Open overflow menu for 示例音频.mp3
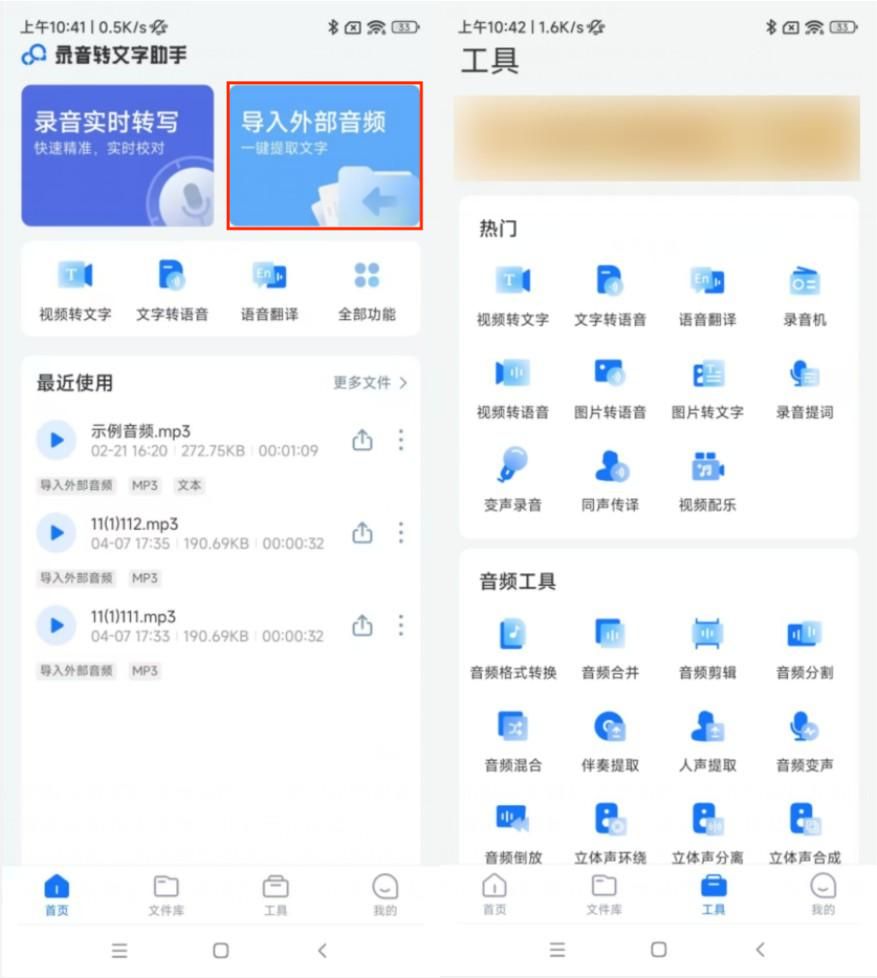This screenshot has width=877, height=978. click(x=401, y=440)
